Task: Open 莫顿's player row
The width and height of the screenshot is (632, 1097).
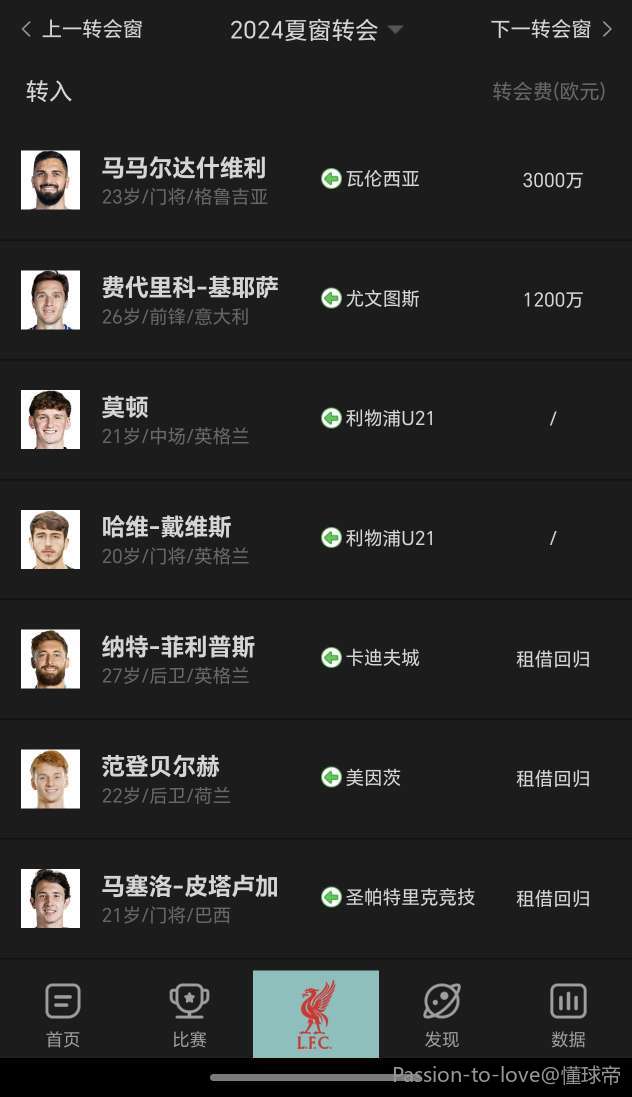Action: click(x=315, y=419)
